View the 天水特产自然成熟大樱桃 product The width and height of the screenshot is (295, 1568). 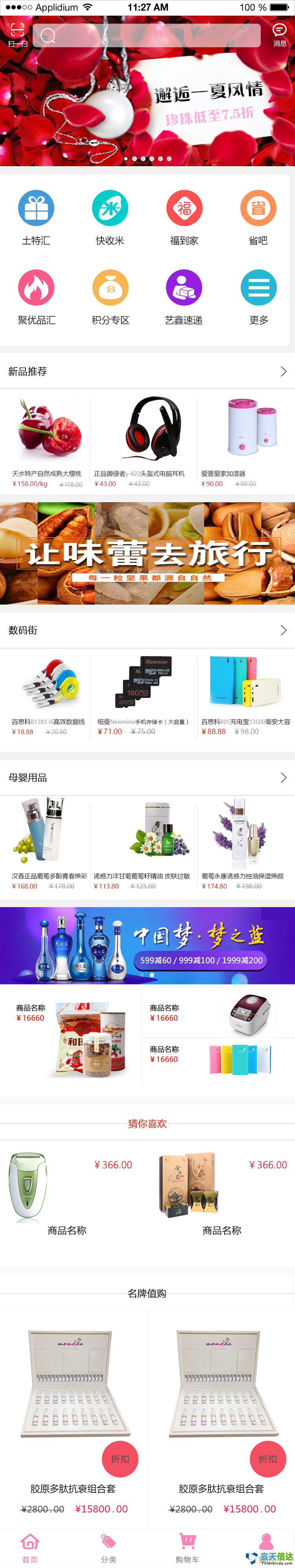pos(47,441)
